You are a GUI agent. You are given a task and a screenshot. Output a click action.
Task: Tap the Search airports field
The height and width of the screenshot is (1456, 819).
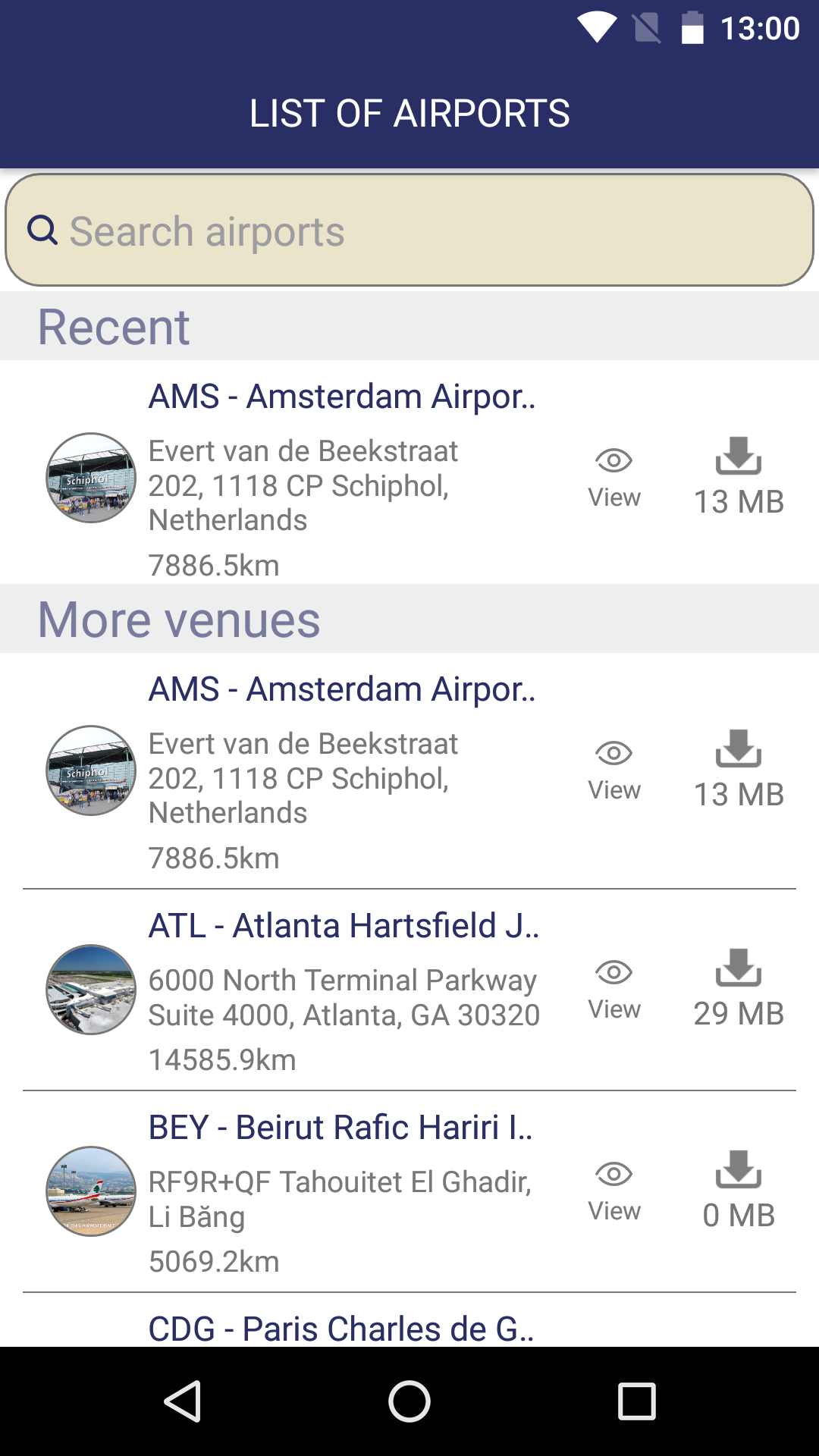tap(409, 231)
